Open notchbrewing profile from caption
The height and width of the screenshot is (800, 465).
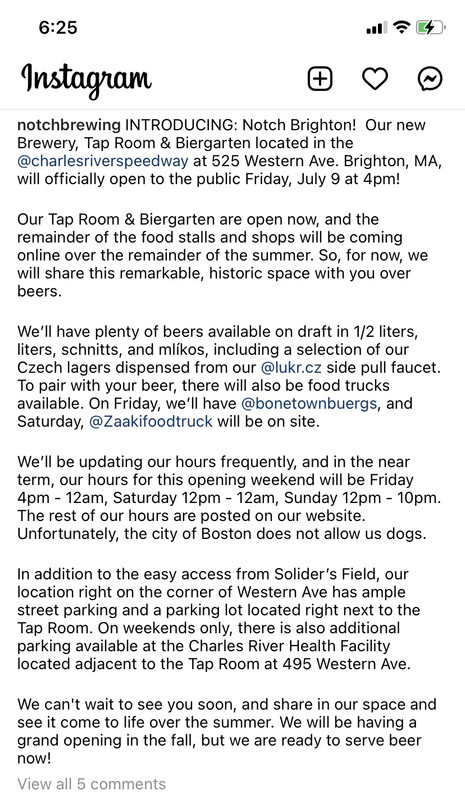click(69, 125)
